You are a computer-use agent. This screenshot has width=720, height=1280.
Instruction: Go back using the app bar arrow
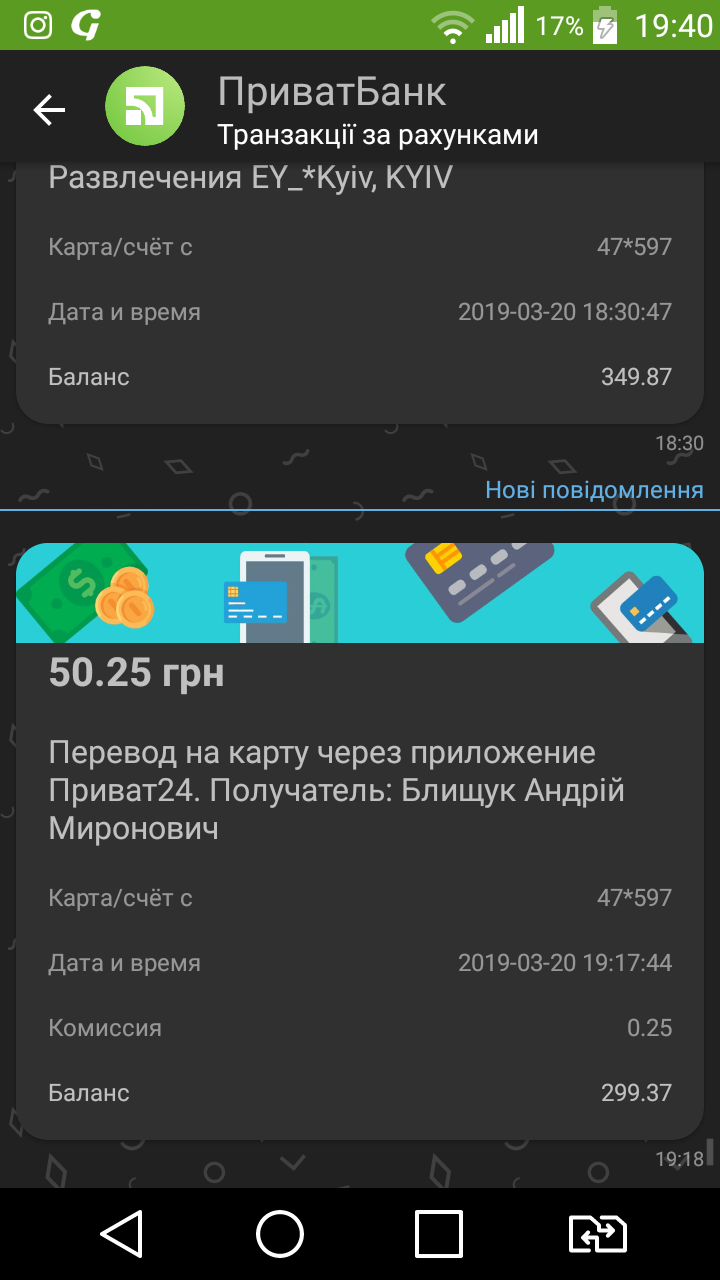click(49, 110)
